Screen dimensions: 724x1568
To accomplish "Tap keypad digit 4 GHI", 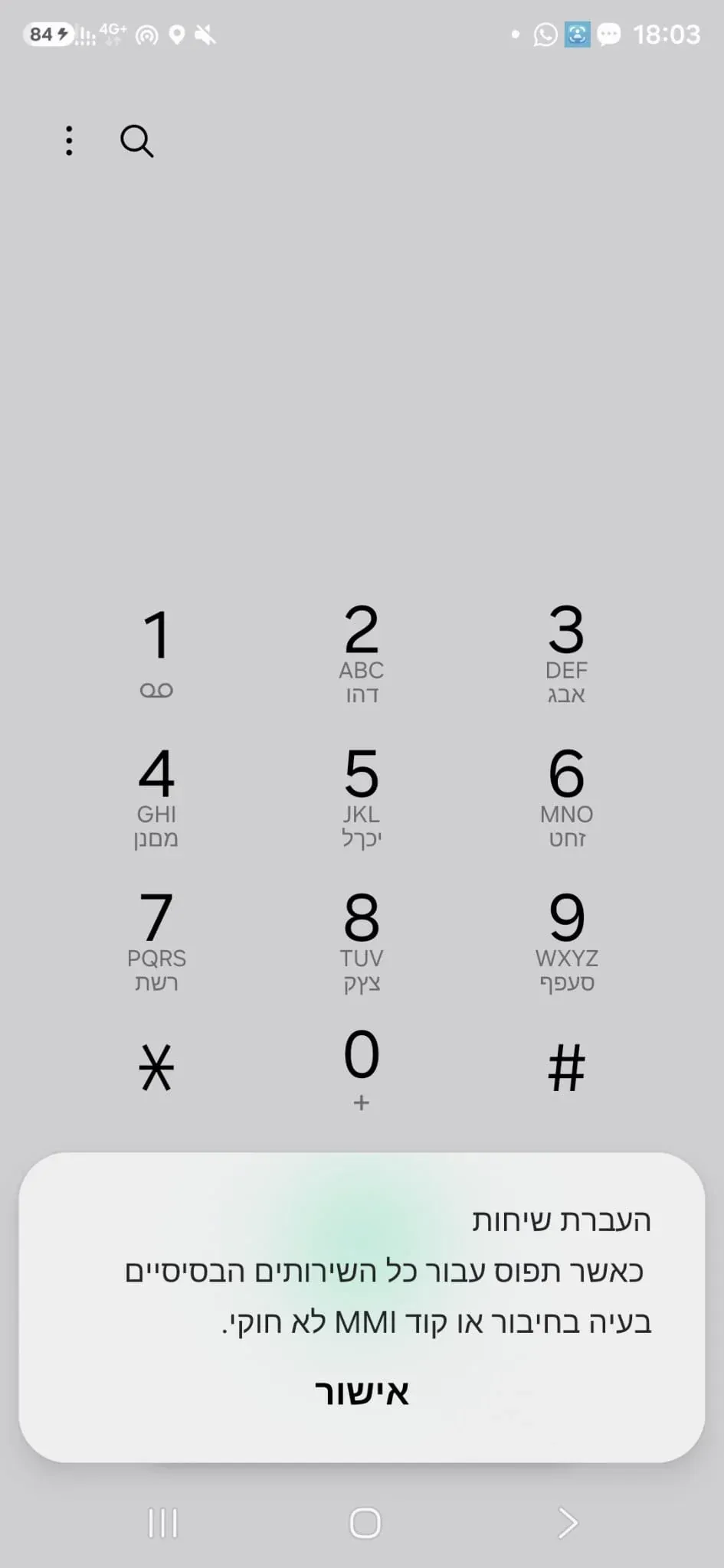I will point(156,797).
